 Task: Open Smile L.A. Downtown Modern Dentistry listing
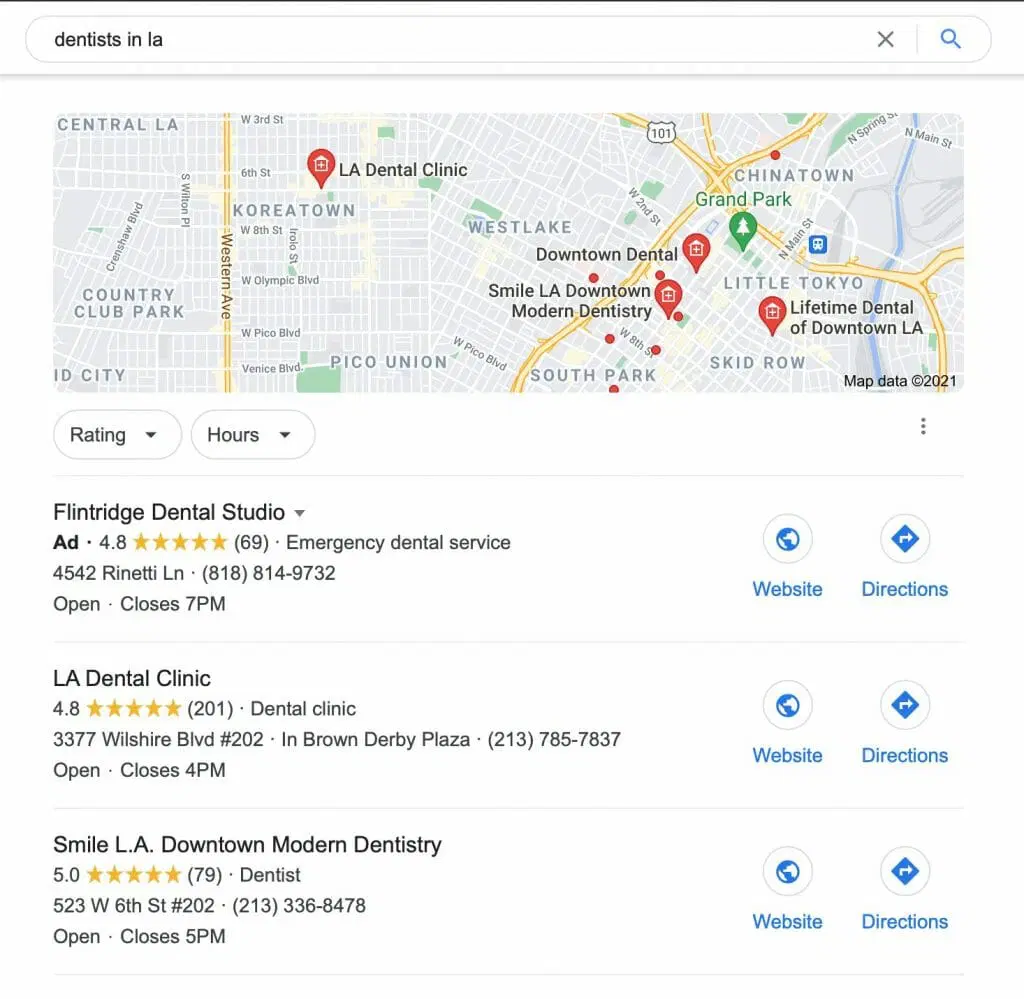(x=247, y=844)
